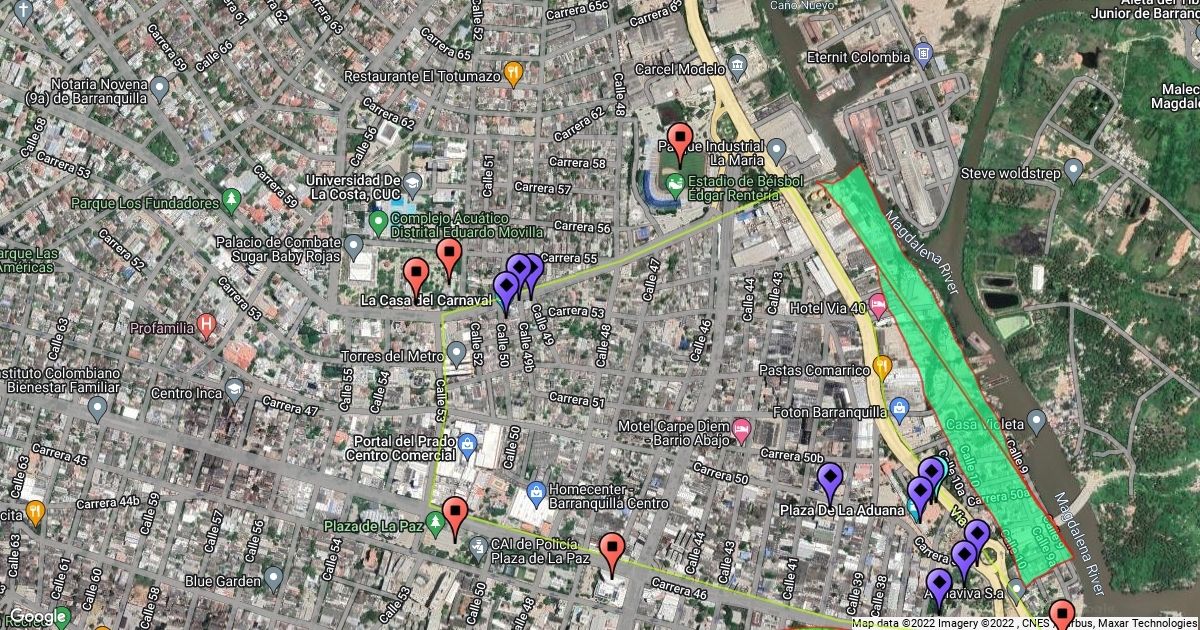Tap Profamilia hospital icon
The height and width of the screenshot is (630, 1200).
pyautogui.click(x=207, y=324)
